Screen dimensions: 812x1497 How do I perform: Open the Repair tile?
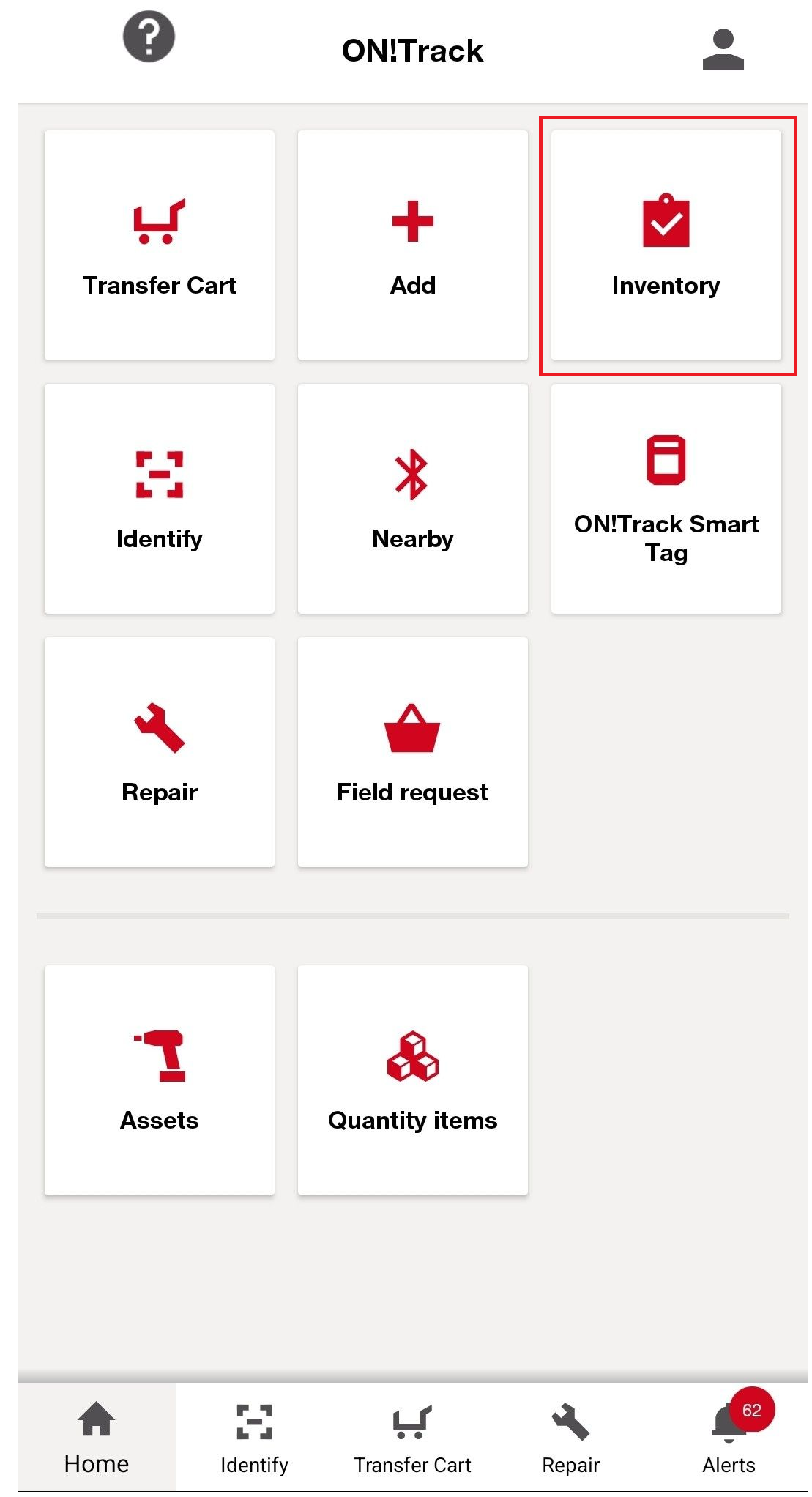(x=160, y=752)
